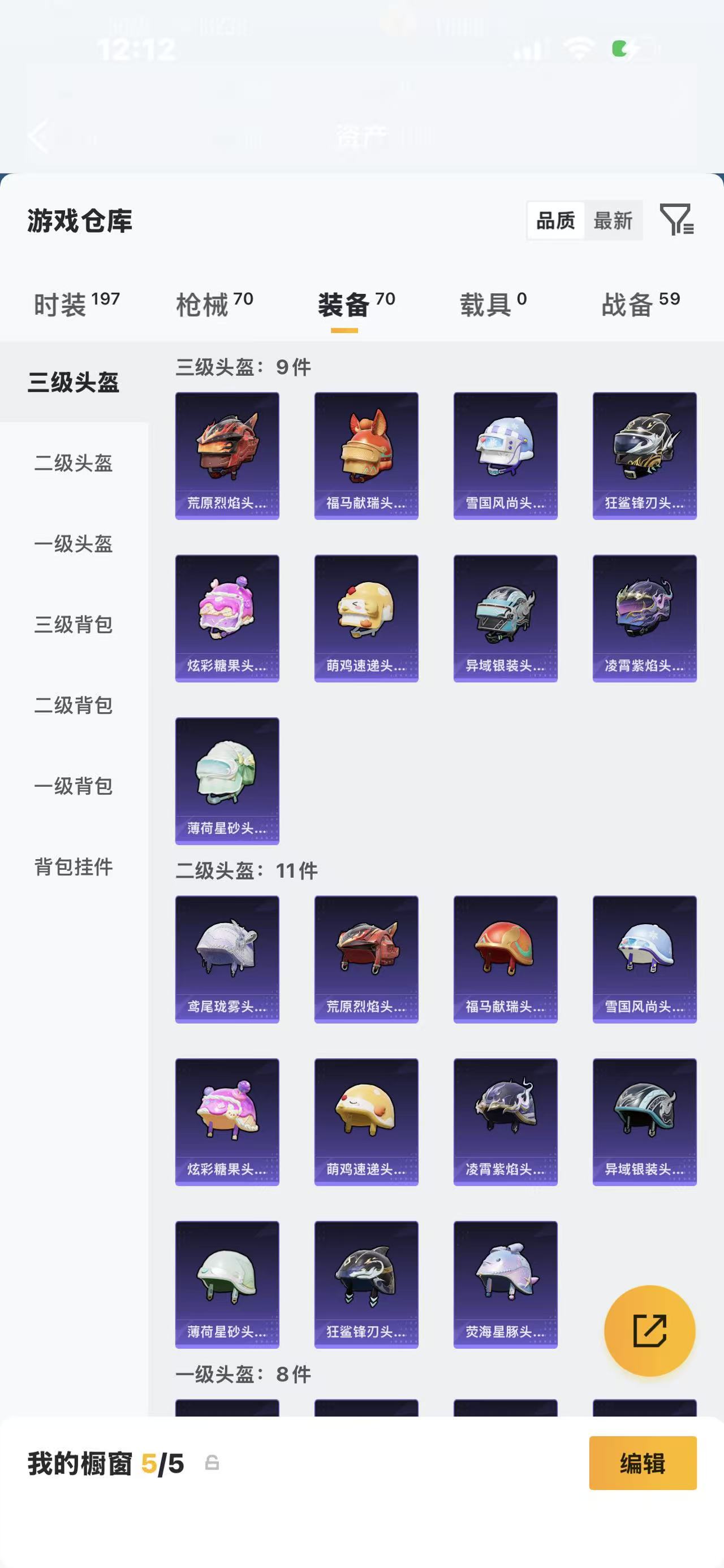Tap the 编辑 button for 我的橱窗
Image resolution: width=724 pixels, height=1568 pixels.
coord(643,1463)
